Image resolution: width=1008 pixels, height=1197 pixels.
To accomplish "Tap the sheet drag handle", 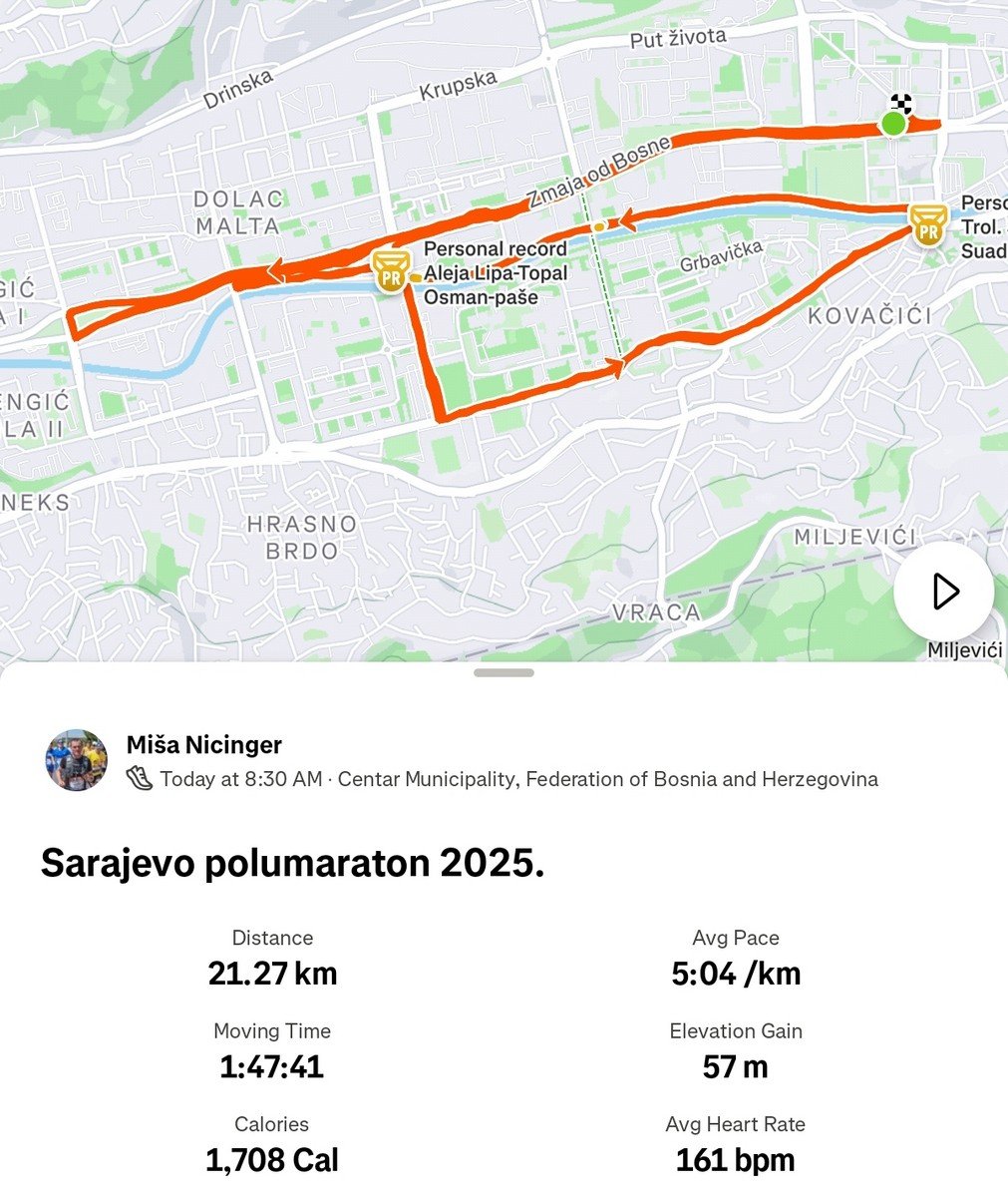I will [504, 673].
